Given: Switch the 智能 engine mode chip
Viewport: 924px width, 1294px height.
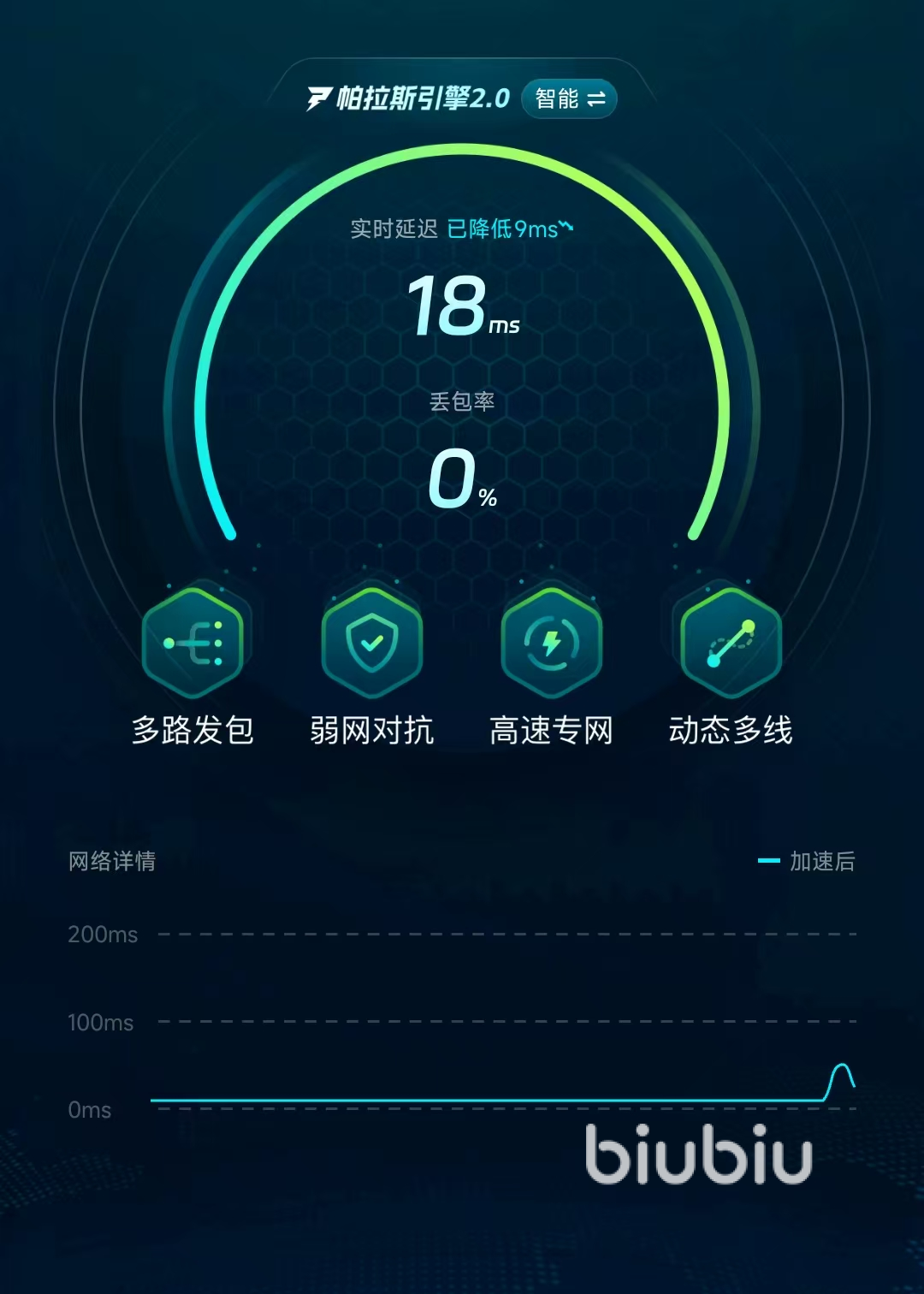Looking at the screenshot, I should click(569, 99).
